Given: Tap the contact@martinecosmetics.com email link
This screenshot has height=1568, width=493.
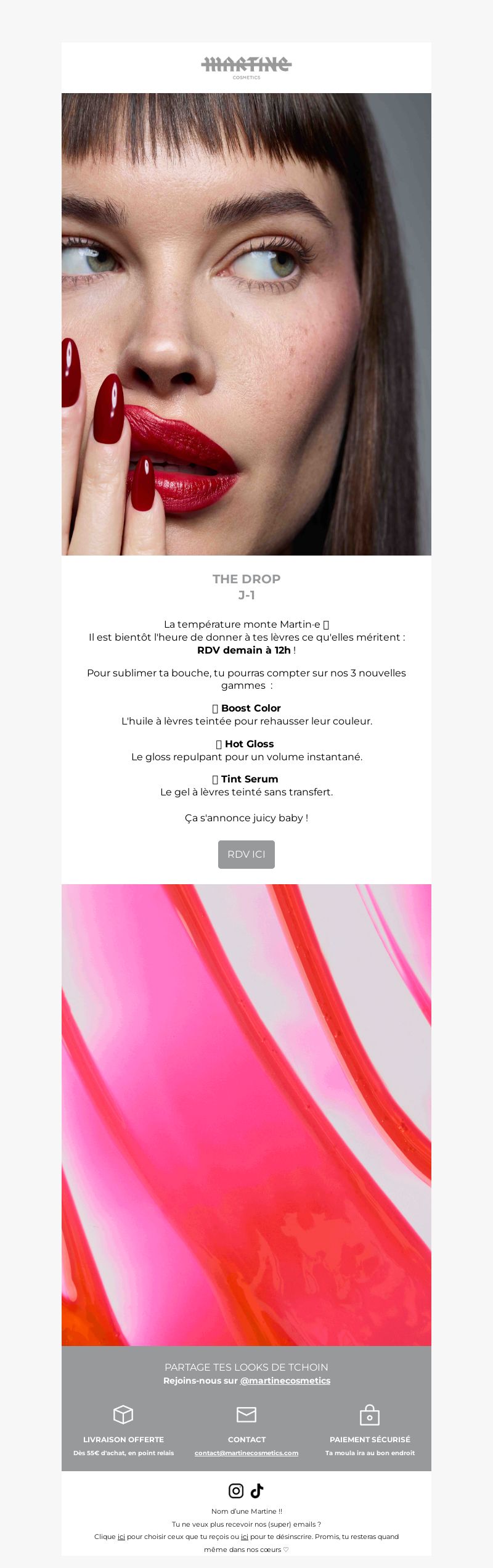Looking at the screenshot, I should click(x=246, y=1453).
